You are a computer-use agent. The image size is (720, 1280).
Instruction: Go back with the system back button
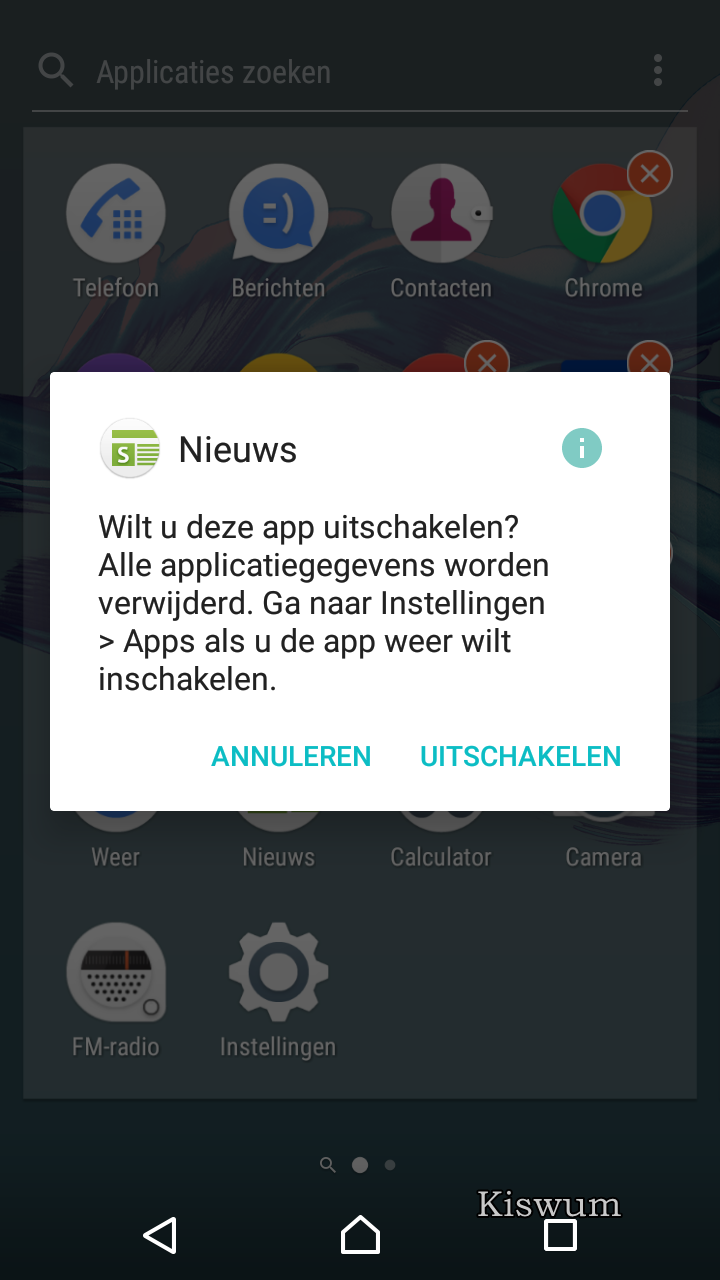pos(160,1235)
